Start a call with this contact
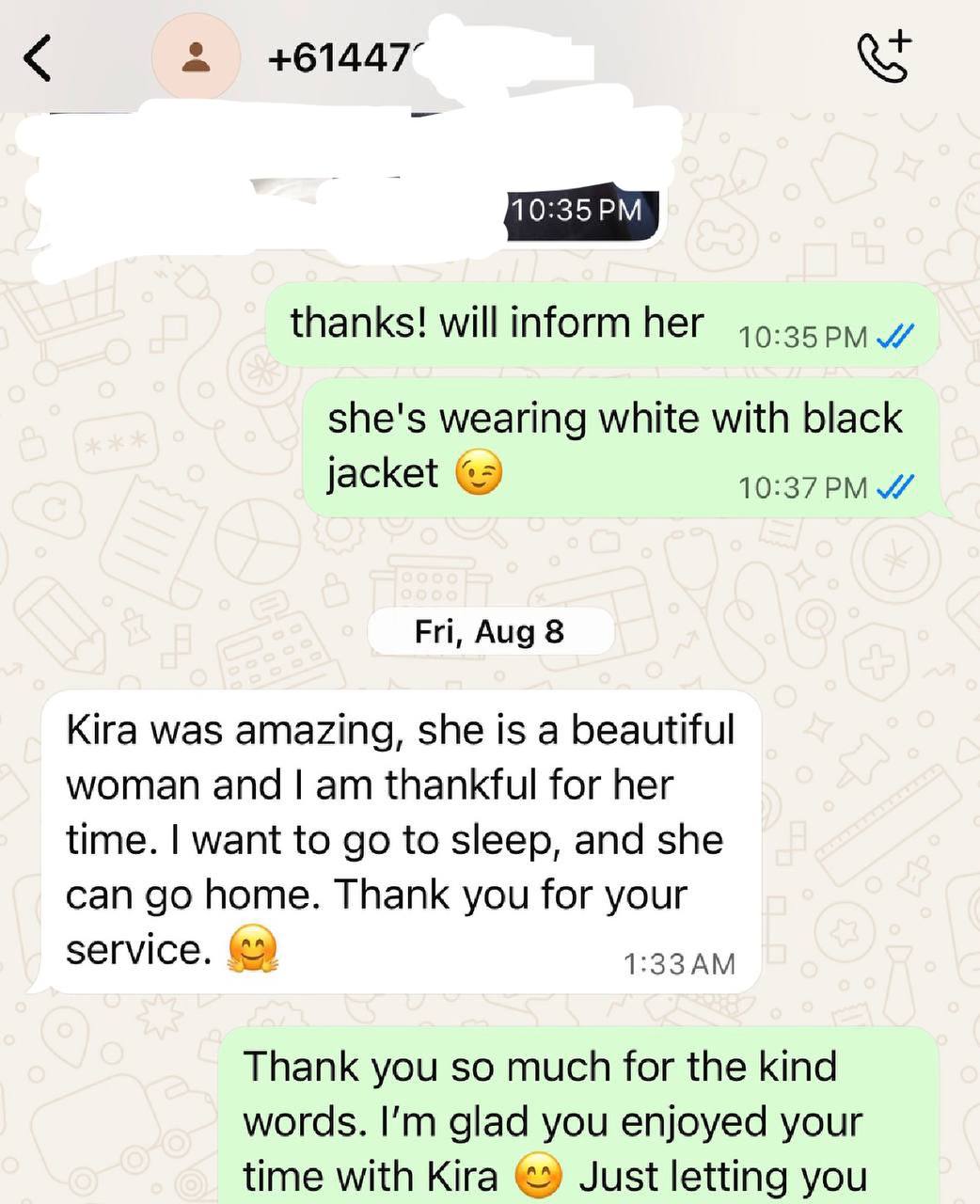 click(885, 56)
